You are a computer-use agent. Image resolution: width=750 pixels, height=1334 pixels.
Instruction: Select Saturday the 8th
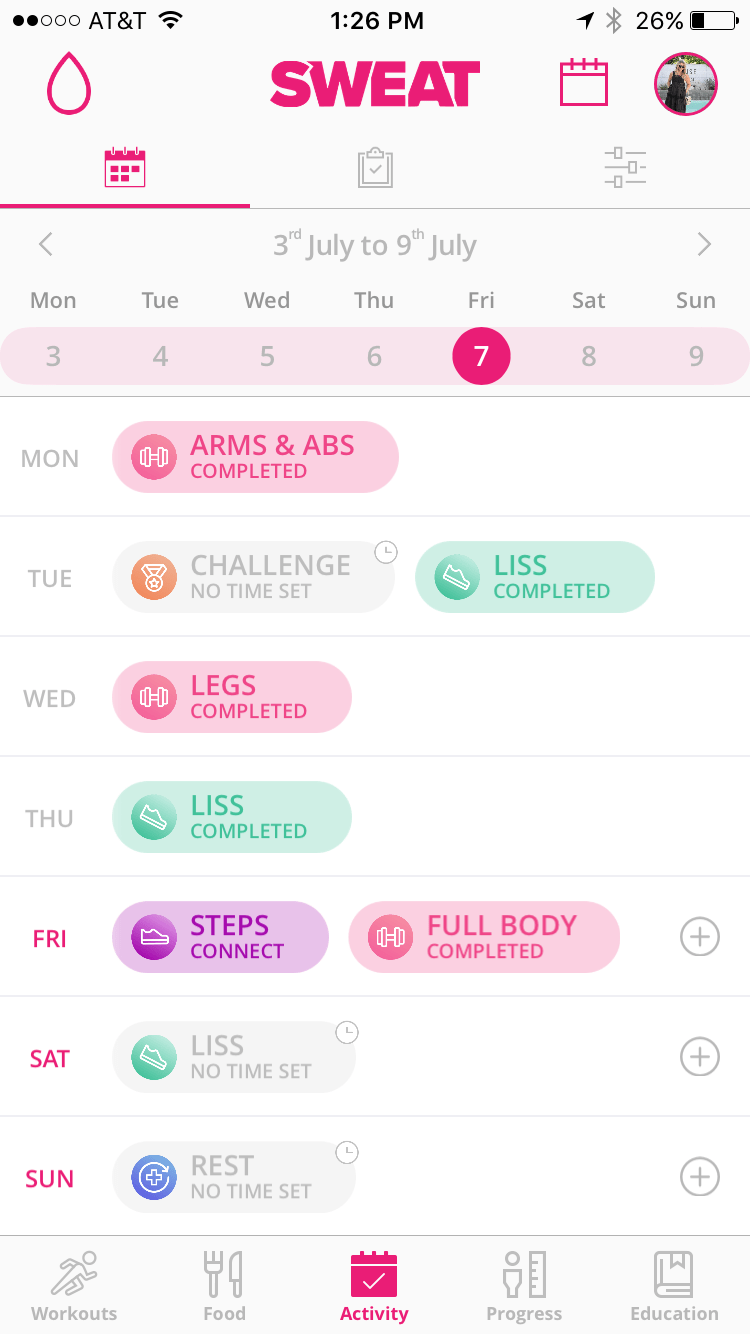click(588, 356)
